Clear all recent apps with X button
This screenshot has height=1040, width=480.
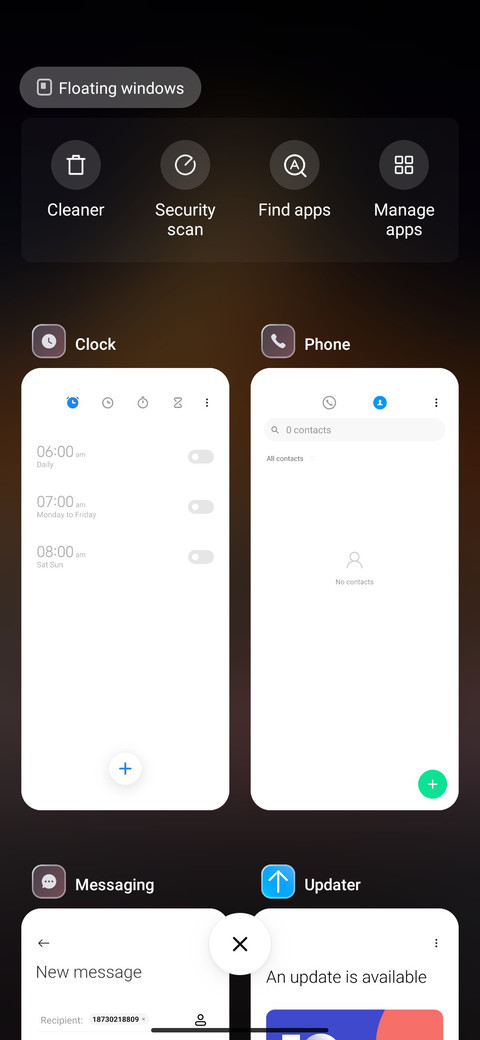point(240,944)
